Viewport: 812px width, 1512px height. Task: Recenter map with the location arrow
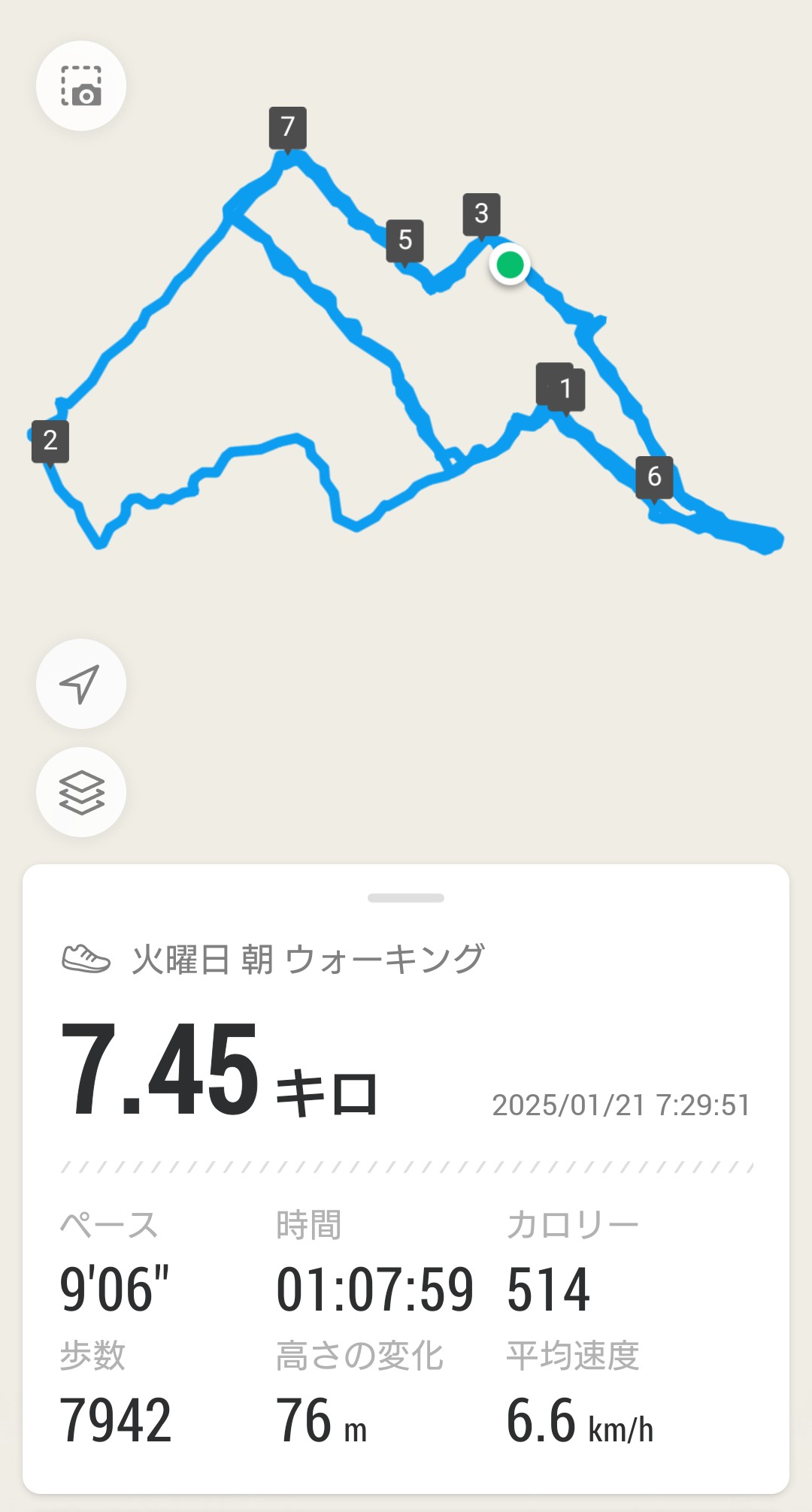(81, 684)
